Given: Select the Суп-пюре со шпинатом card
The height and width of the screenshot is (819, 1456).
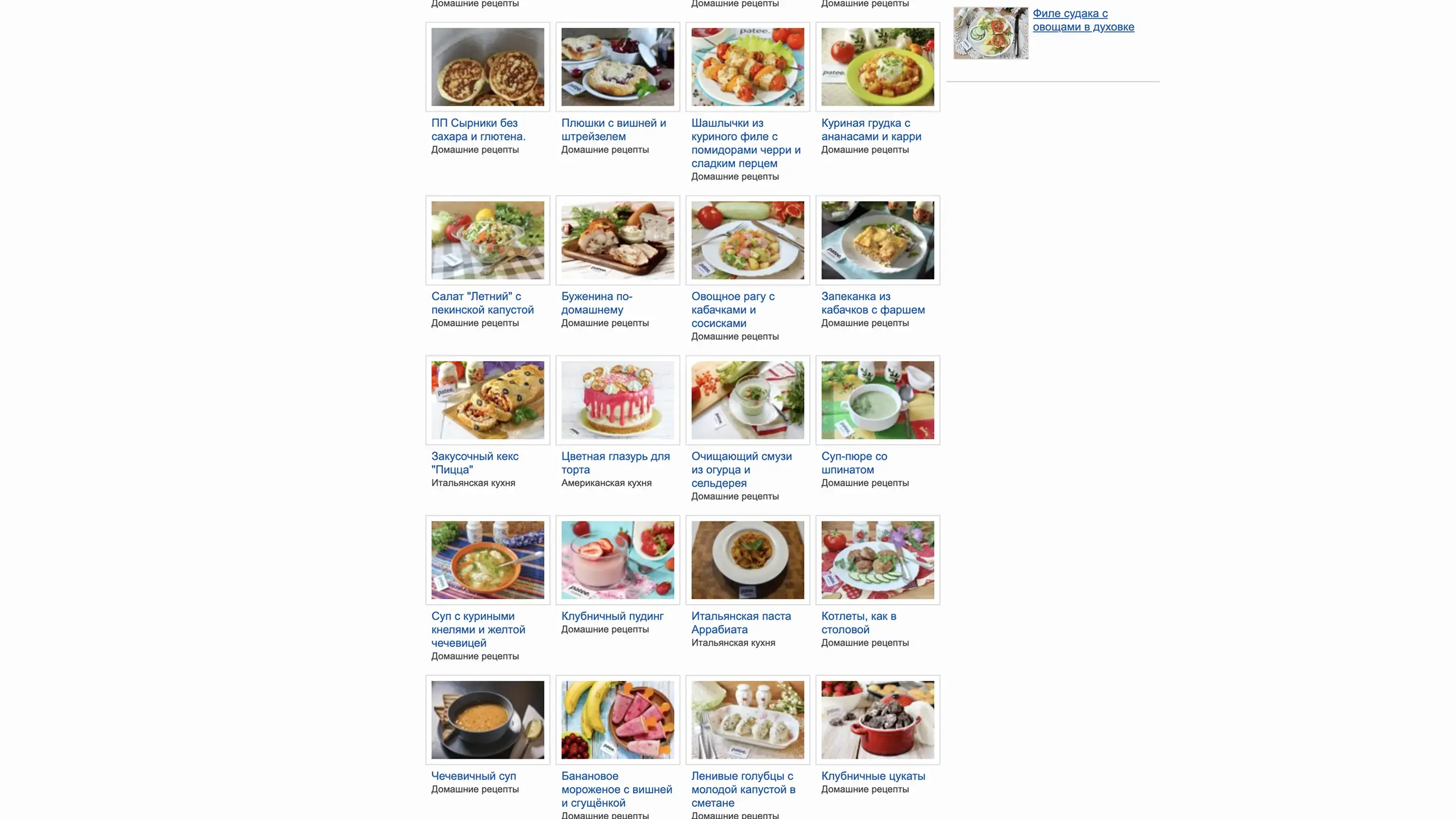Looking at the screenshot, I should tap(877, 400).
